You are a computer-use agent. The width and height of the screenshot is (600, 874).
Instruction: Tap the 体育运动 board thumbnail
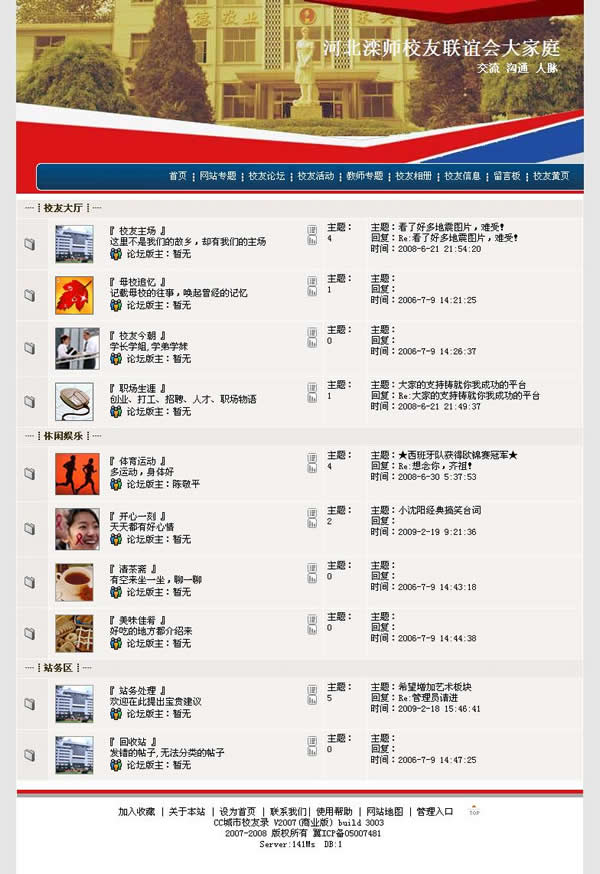pos(75,468)
